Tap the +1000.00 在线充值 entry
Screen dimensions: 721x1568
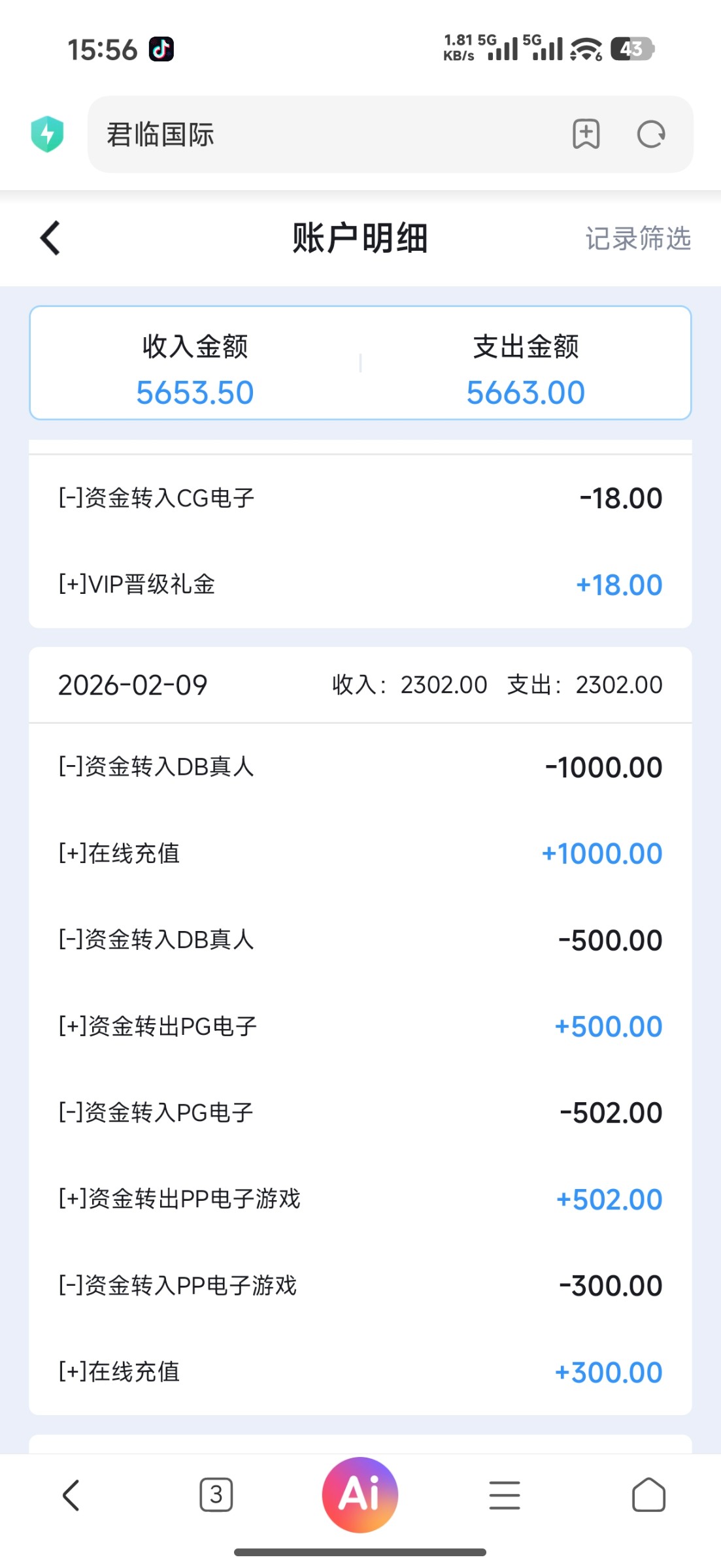tap(360, 853)
